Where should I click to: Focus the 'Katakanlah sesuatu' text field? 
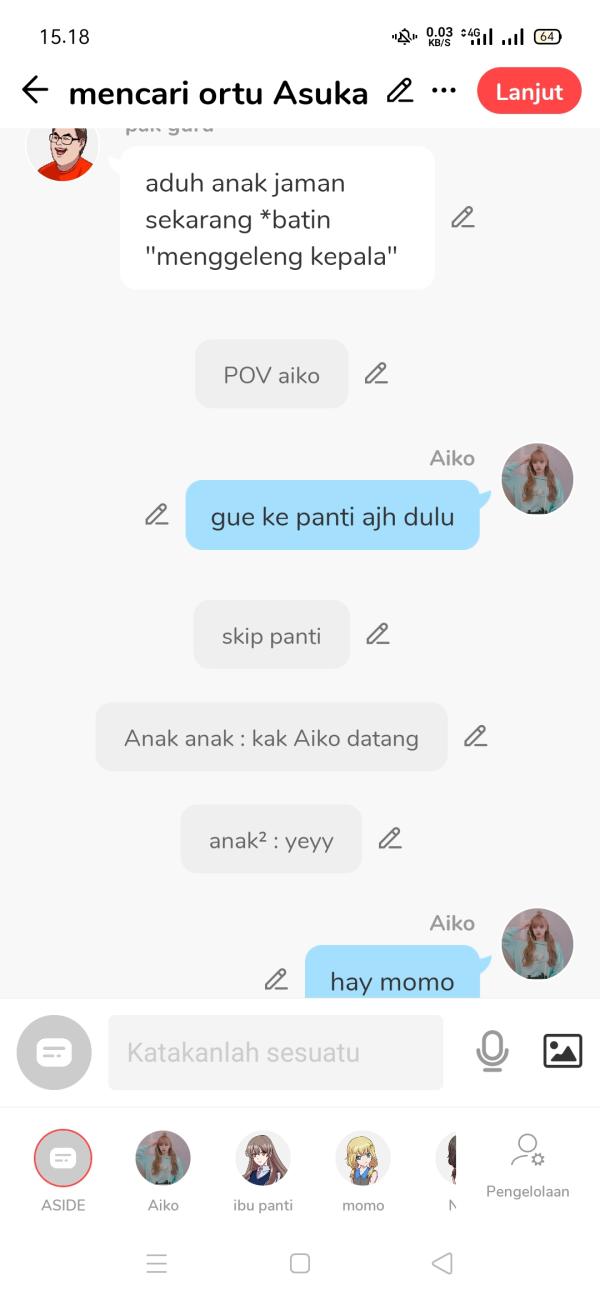[x=275, y=1052]
